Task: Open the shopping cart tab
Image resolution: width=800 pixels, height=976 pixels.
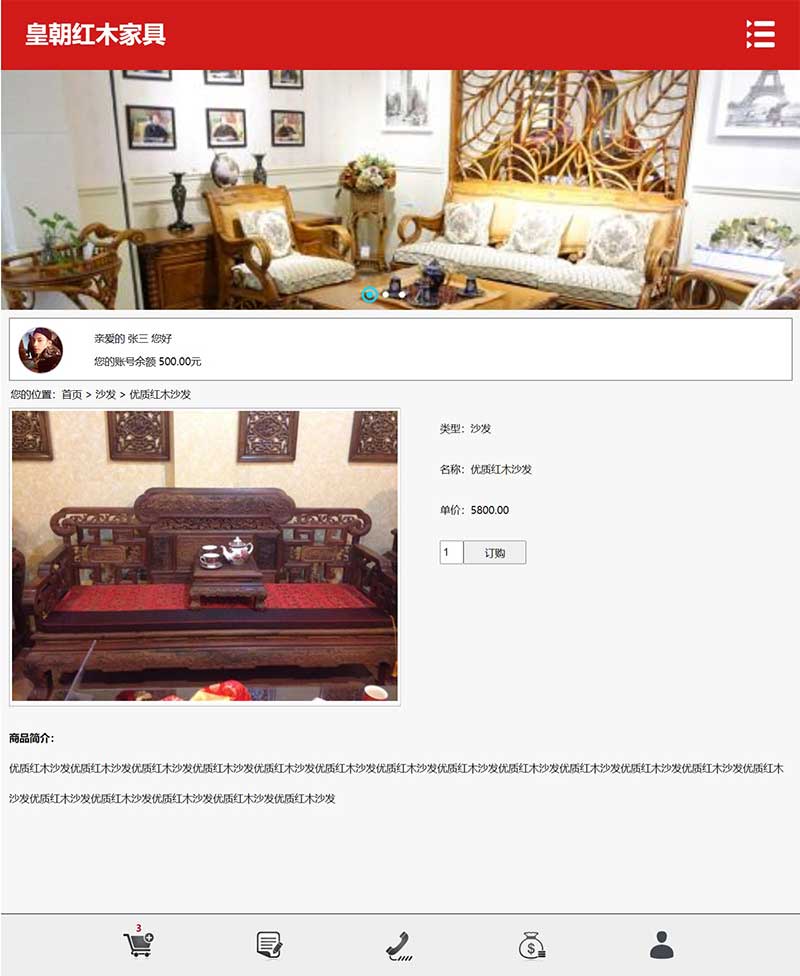Action: click(x=138, y=944)
